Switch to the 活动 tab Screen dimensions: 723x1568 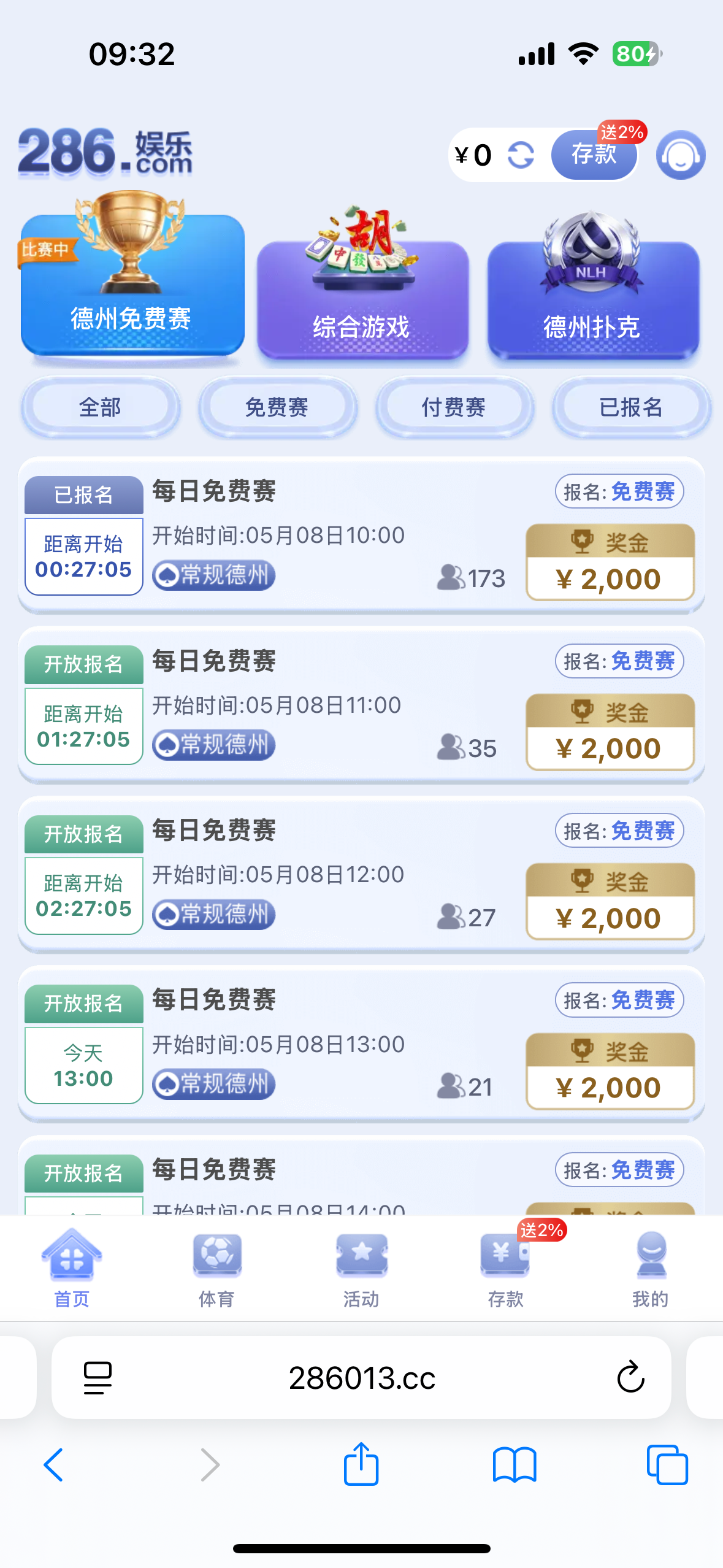(x=361, y=1267)
